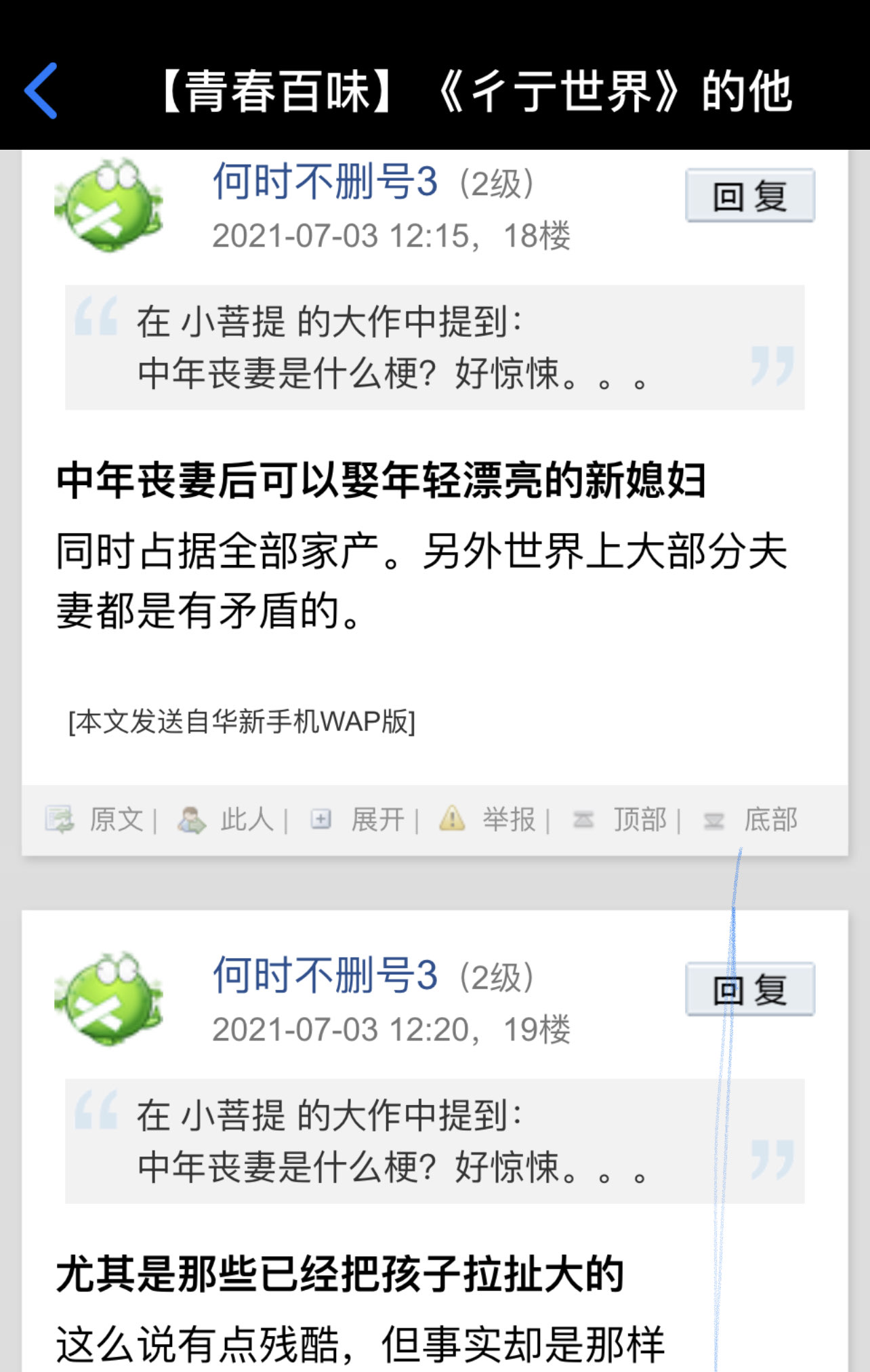Screen dimensions: 870x1372
Task: Open 何时不删号3 profile in 18楼 post
Action: [x=325, y=182]
